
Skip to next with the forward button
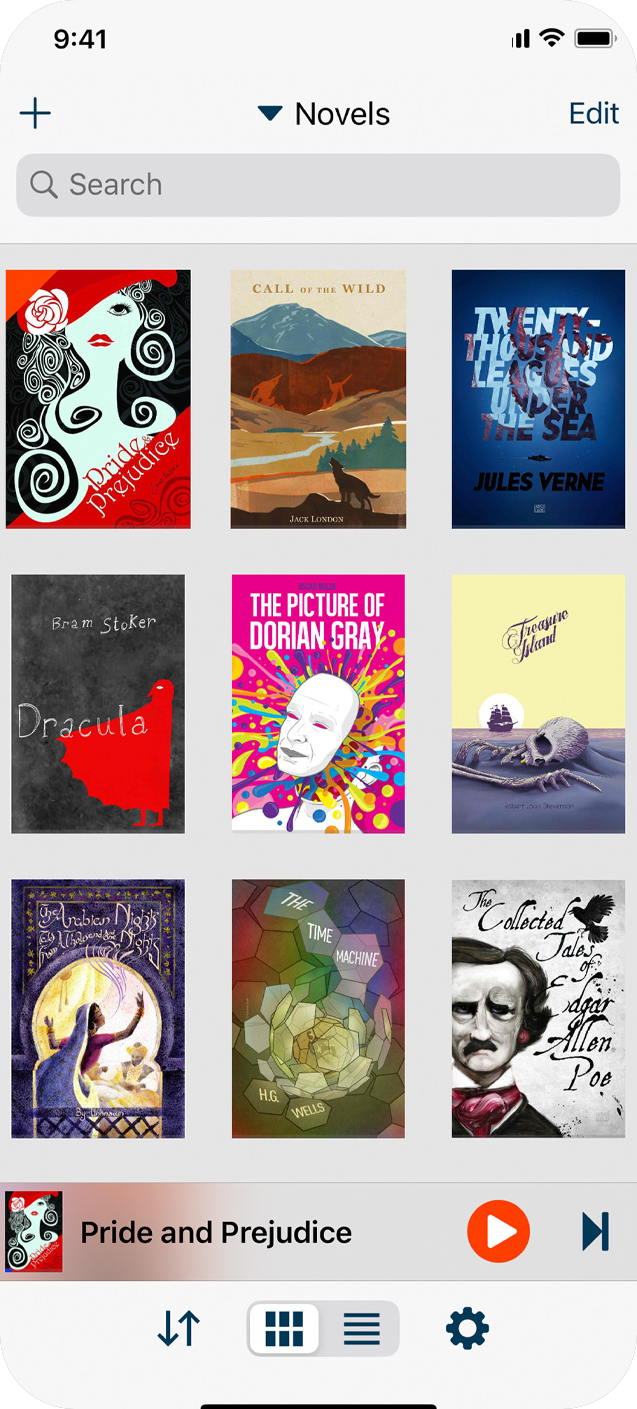pos(595,1232)
